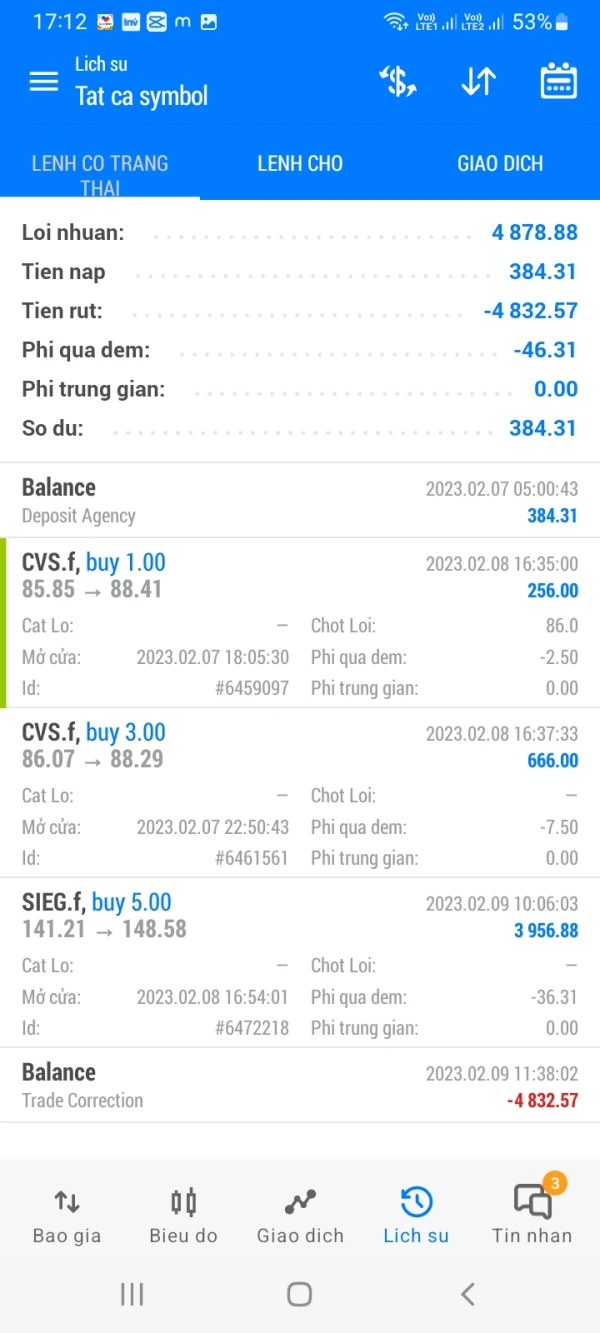This screenshot has width=600, height=1333.
Task: Tap the system home button
Action: pyautogui.click(x=299, y=1294)
